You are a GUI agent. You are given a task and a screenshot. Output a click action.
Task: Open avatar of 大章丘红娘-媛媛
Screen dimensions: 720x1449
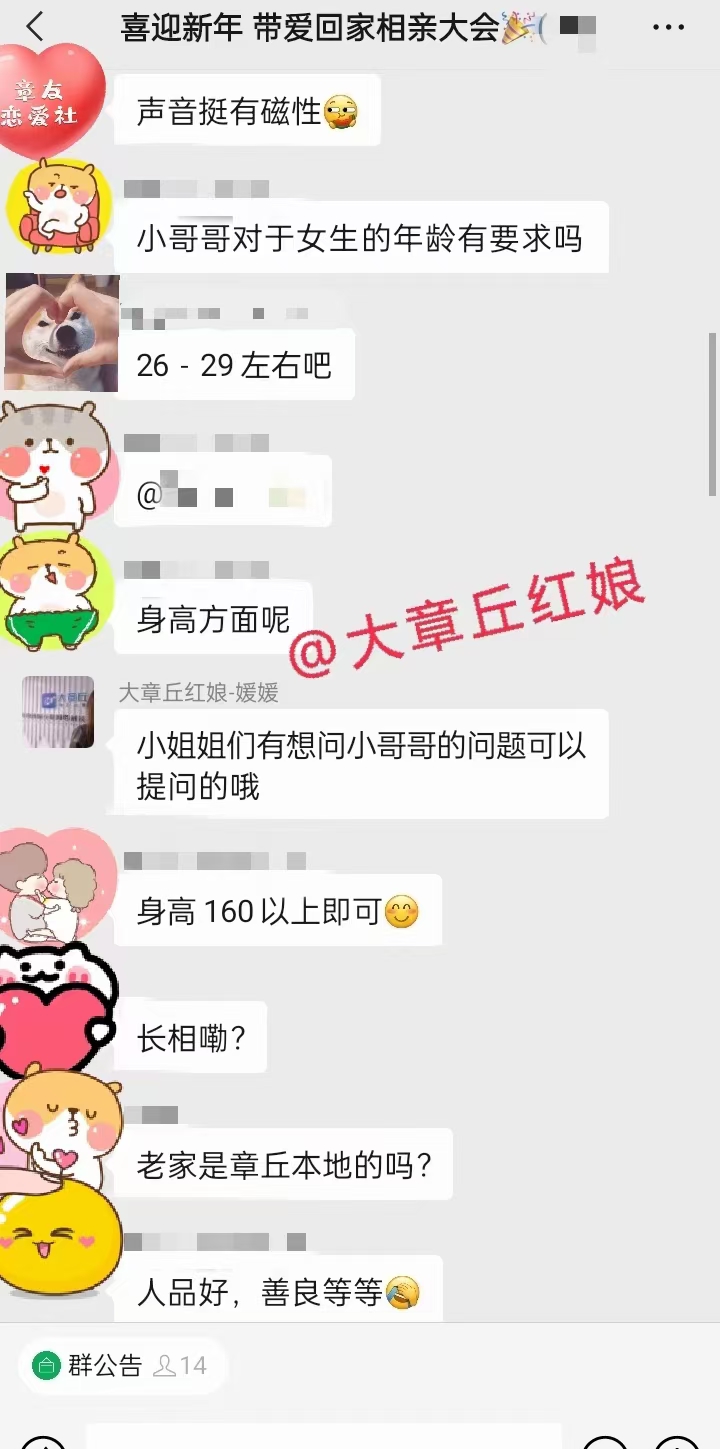click(58, 712)
